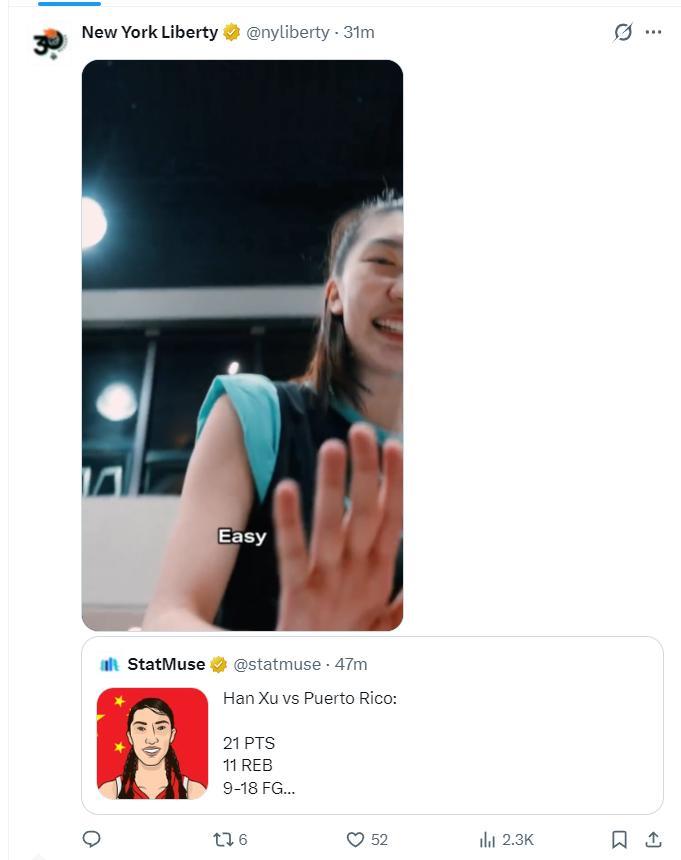
Task: Repost the New York Liberty post
Action: pyautogui.click(x=230, y=839)
